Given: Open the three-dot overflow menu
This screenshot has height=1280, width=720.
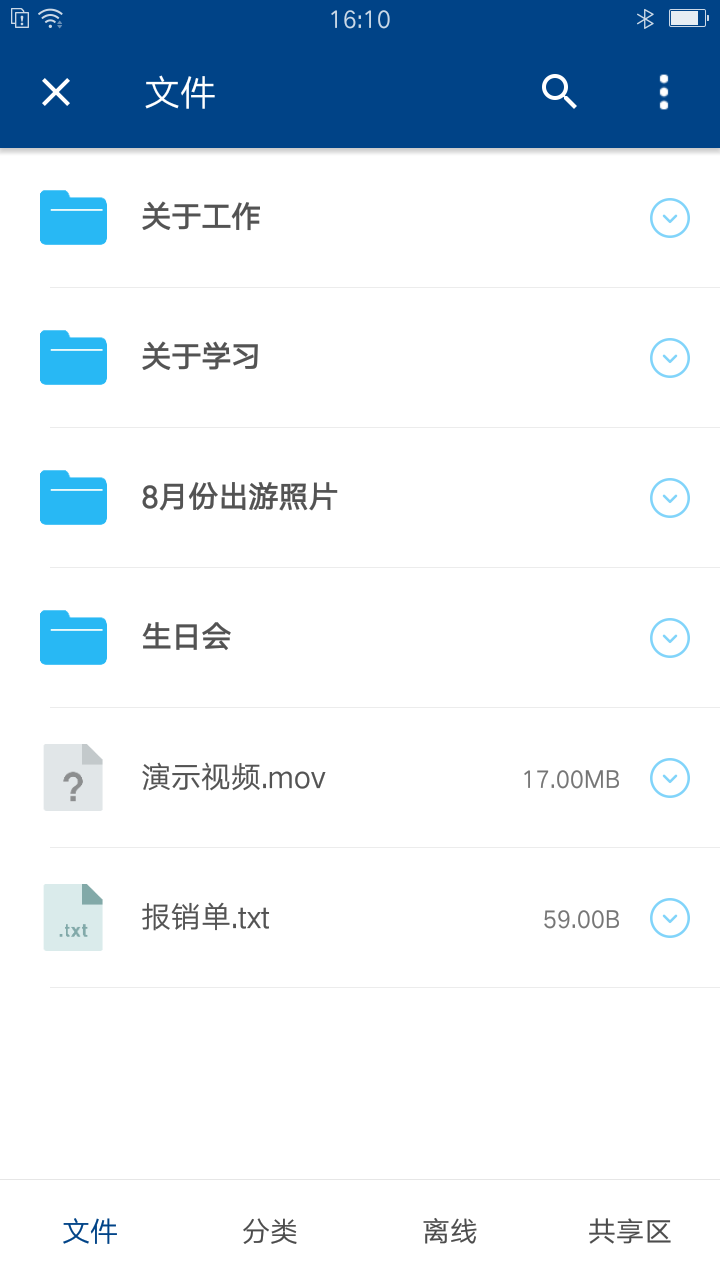Looking at the screenshot, I should tap(664, 92).
